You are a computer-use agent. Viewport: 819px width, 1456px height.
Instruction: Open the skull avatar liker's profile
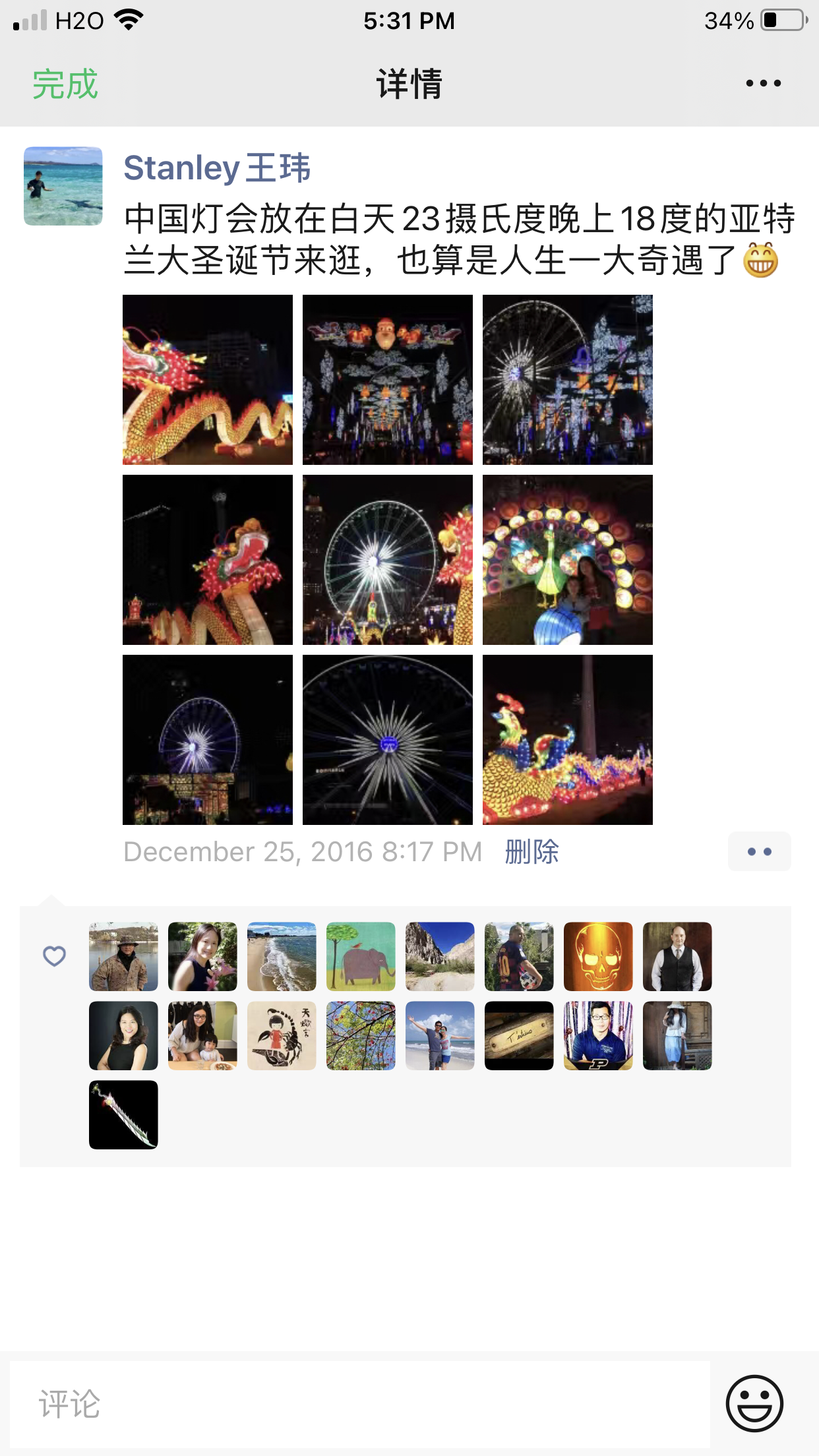coord(598,956)
